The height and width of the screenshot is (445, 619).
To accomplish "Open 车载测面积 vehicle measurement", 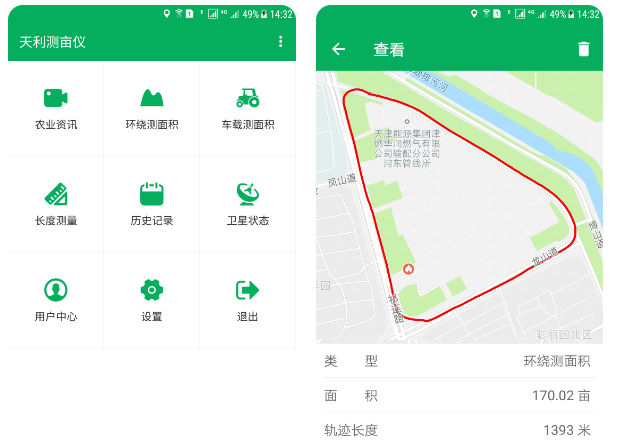I will (x=247, y=108).
